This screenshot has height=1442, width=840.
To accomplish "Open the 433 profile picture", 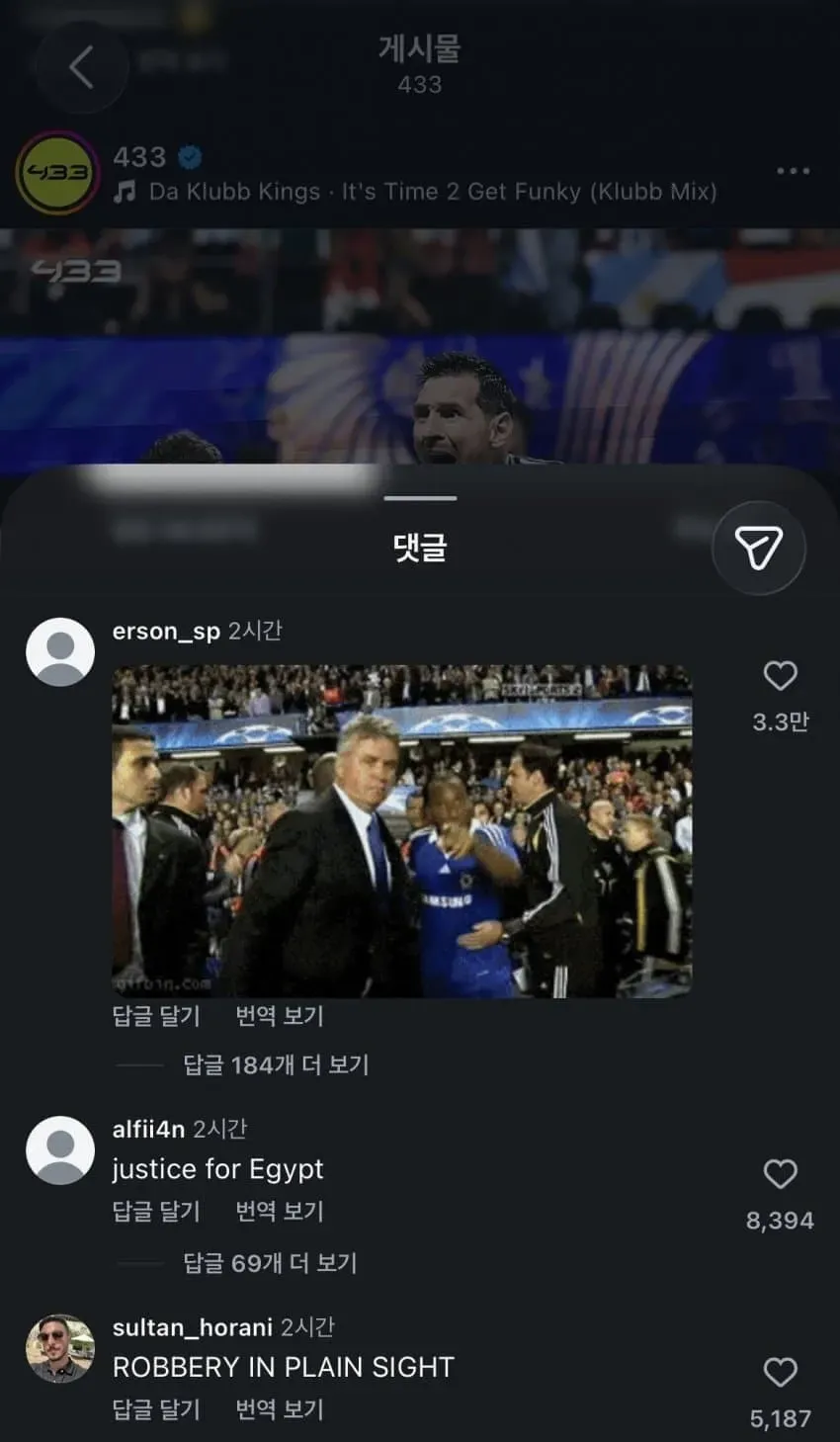I will click(x=59, y=173).
